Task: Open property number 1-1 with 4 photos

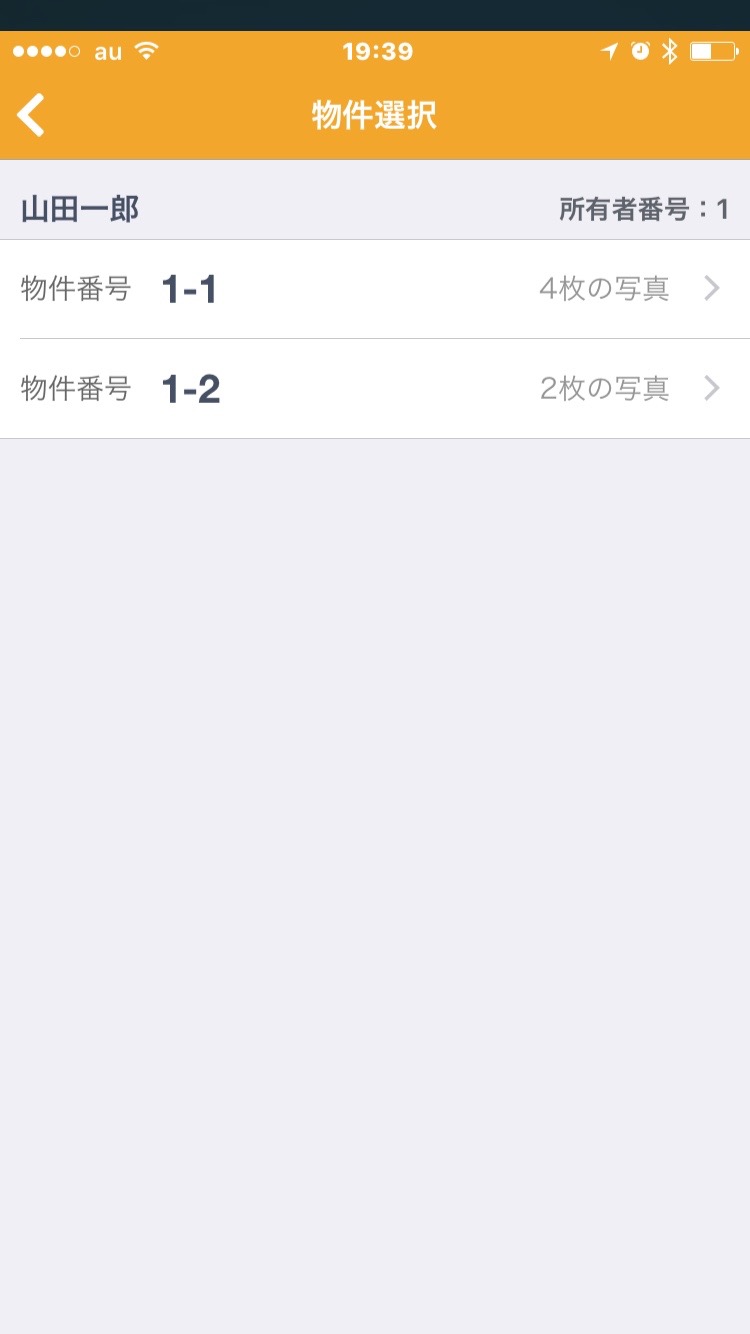Action: click(x=375, y=289)
